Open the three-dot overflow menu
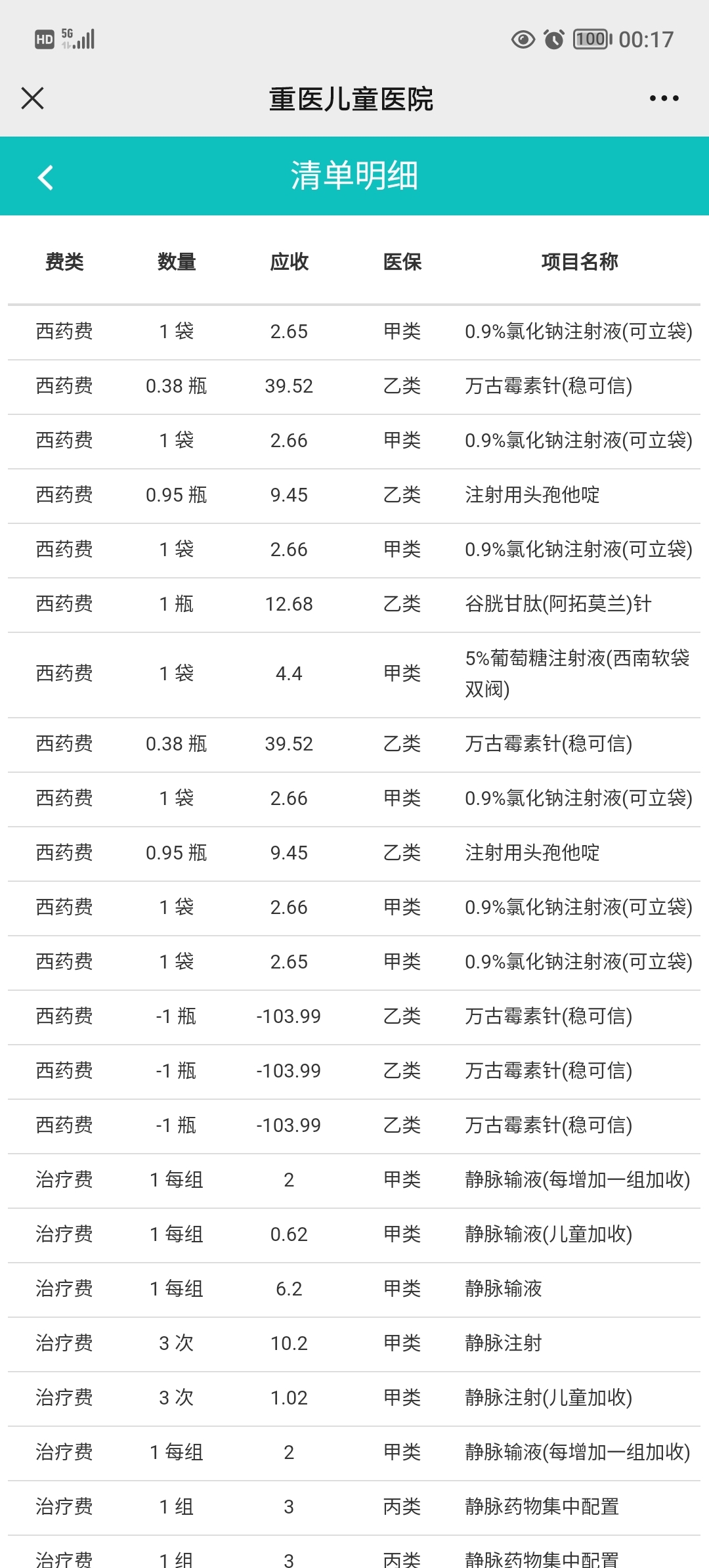This screenshot has height=1568, width=709. 664,98
